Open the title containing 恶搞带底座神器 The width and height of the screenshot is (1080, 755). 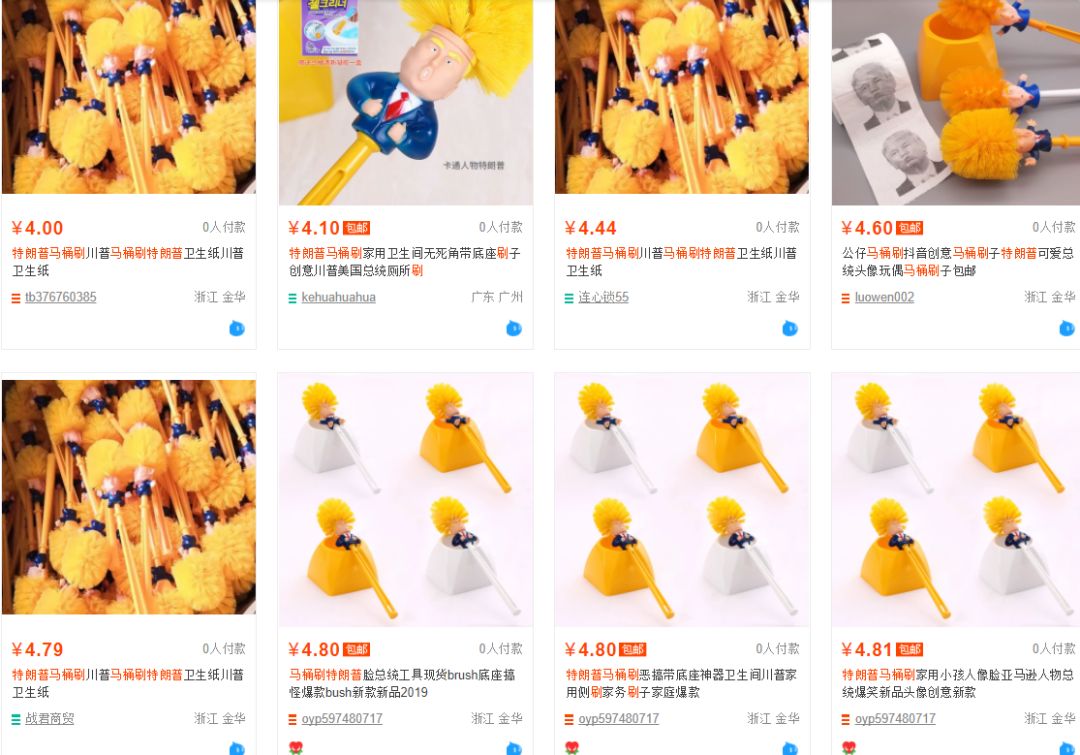[x=681, y=683]
